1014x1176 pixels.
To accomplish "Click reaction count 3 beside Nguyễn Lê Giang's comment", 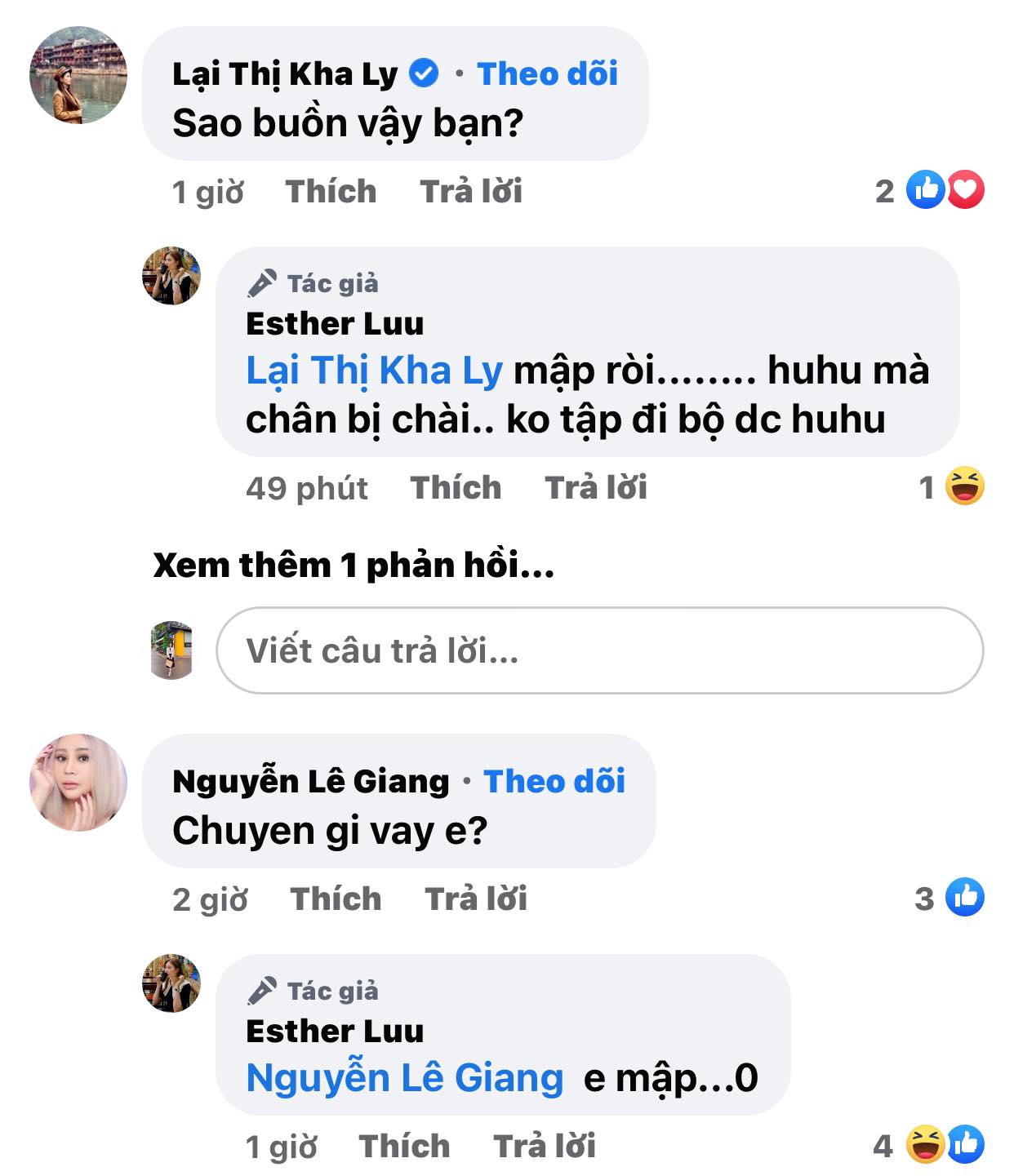I will (923, 898).
